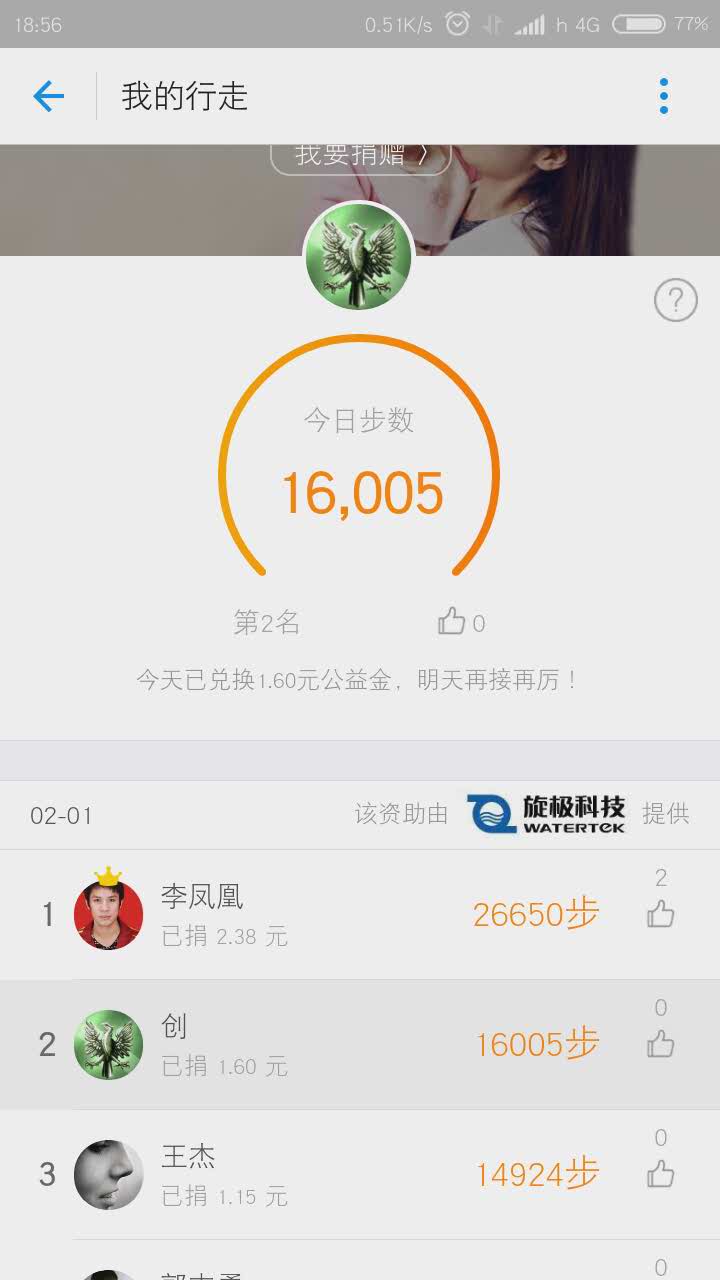The image size is (720, 1280).
Task: Tap the green eagle profile avatar
Action: (358, 257)
